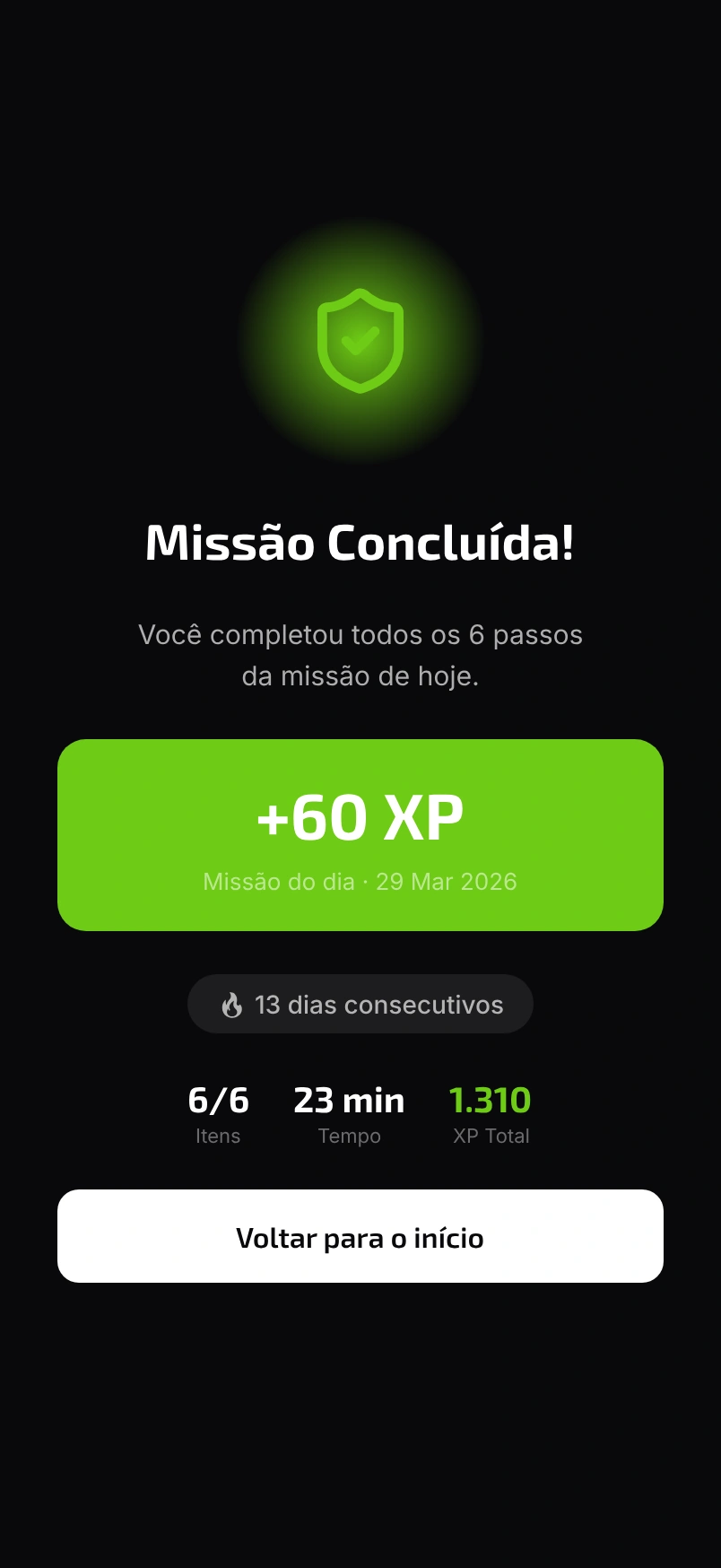Tap the fire icon next to consecutive days
The height and width of the screenshot is (1568, 721).
click(233, 1004)
